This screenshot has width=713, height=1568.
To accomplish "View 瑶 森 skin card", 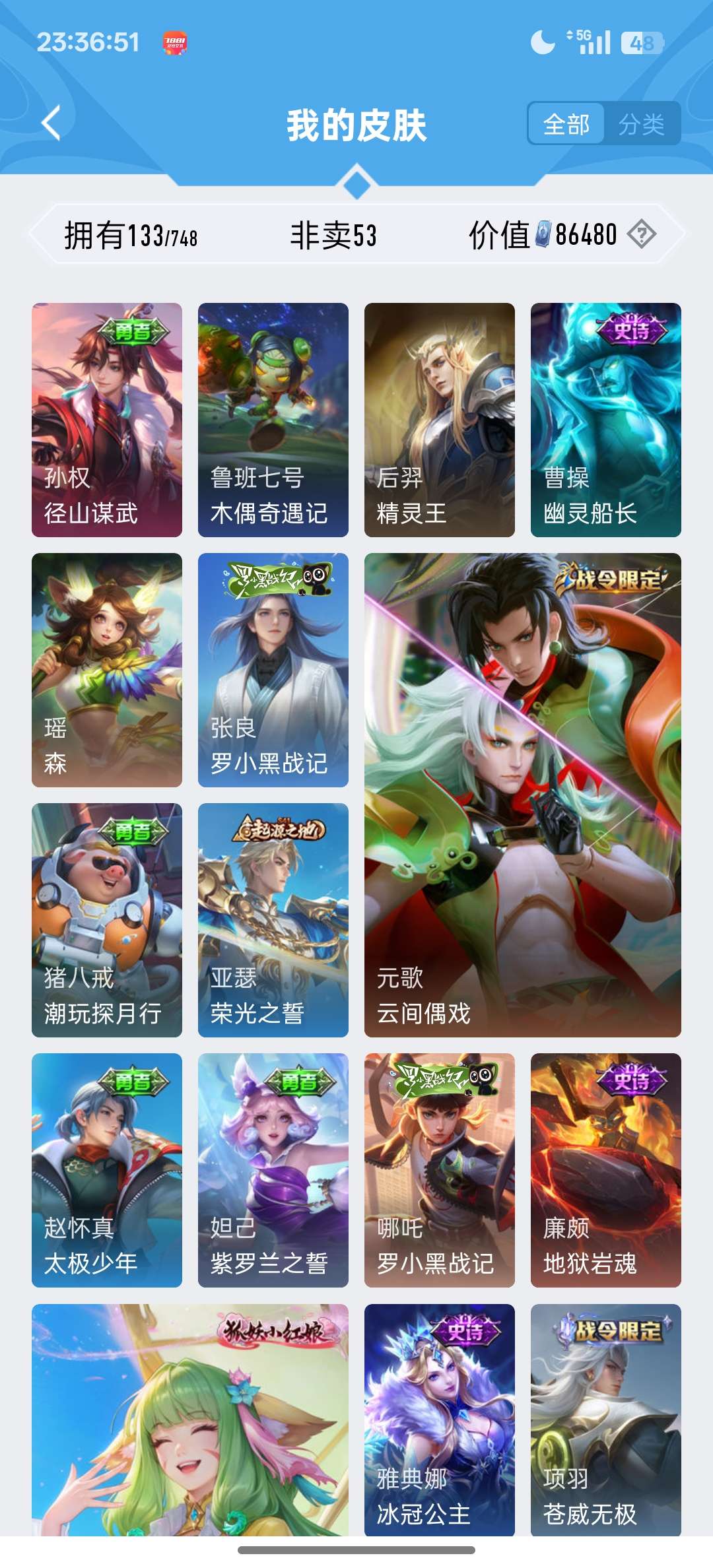I will click(x=107, y=670).
